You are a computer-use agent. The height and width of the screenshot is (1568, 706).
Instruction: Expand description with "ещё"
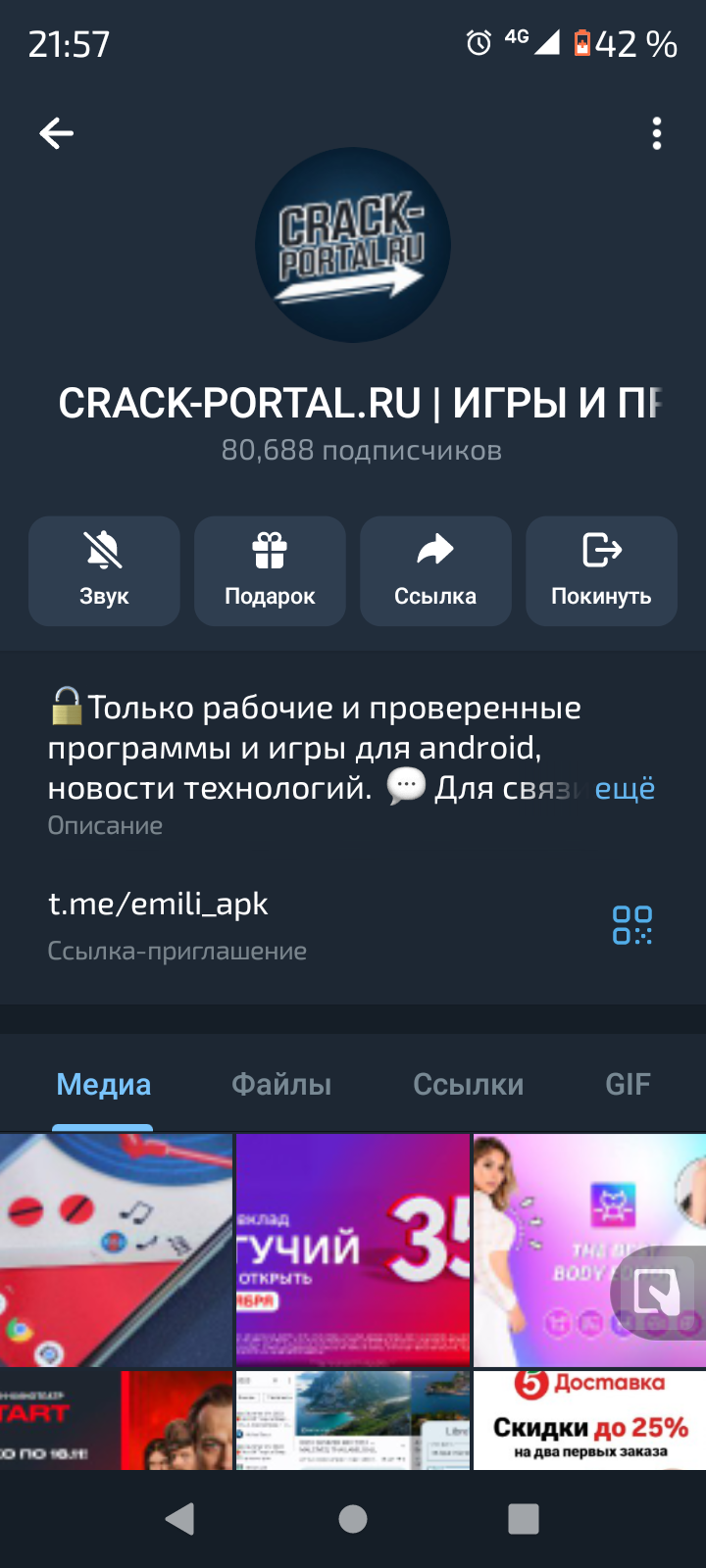[625, 789]
